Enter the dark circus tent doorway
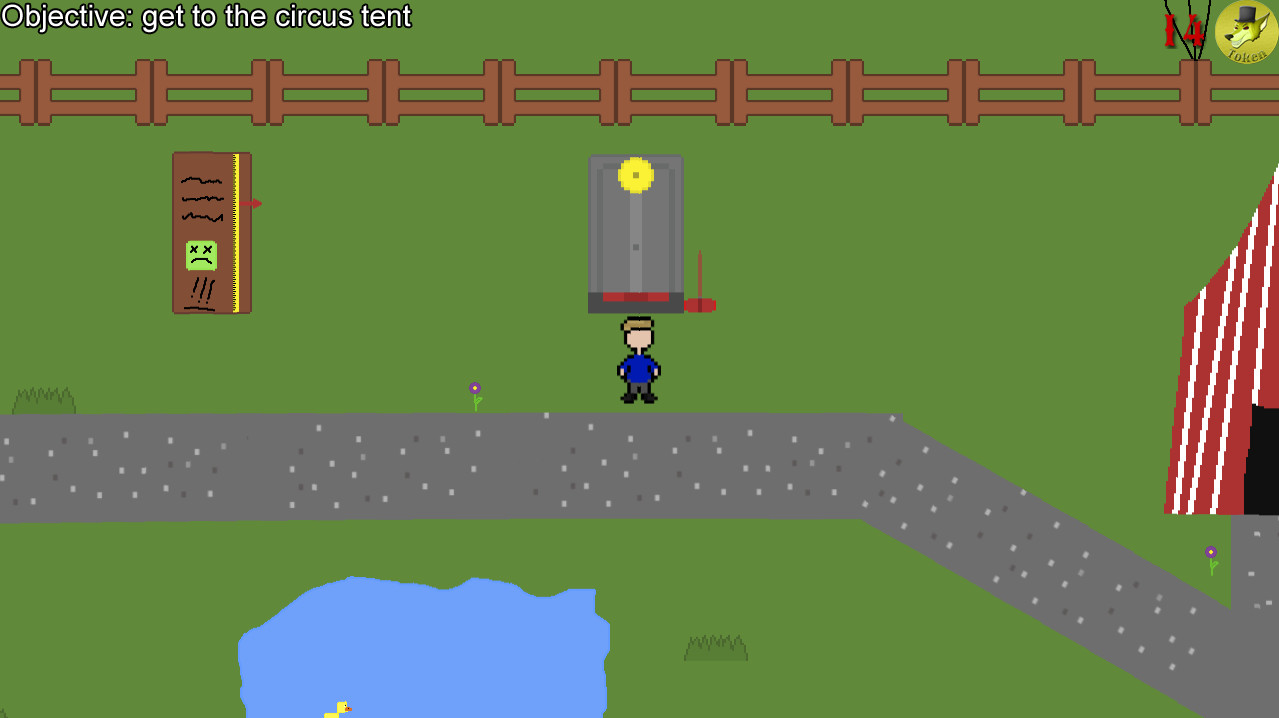This screenshot has width=1279, height=718. pos(1262,460)
